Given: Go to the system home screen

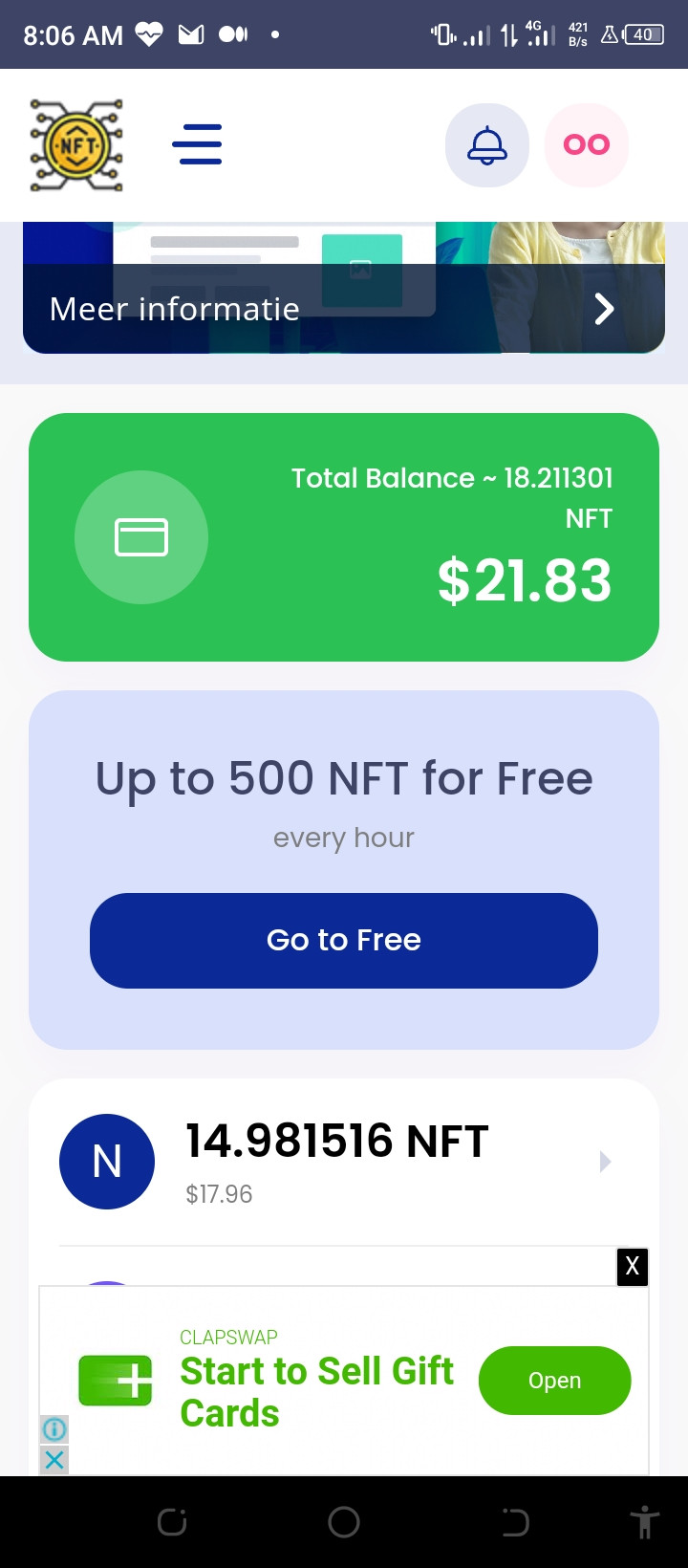Looking at the screenshot, I should pos(344,1522).
